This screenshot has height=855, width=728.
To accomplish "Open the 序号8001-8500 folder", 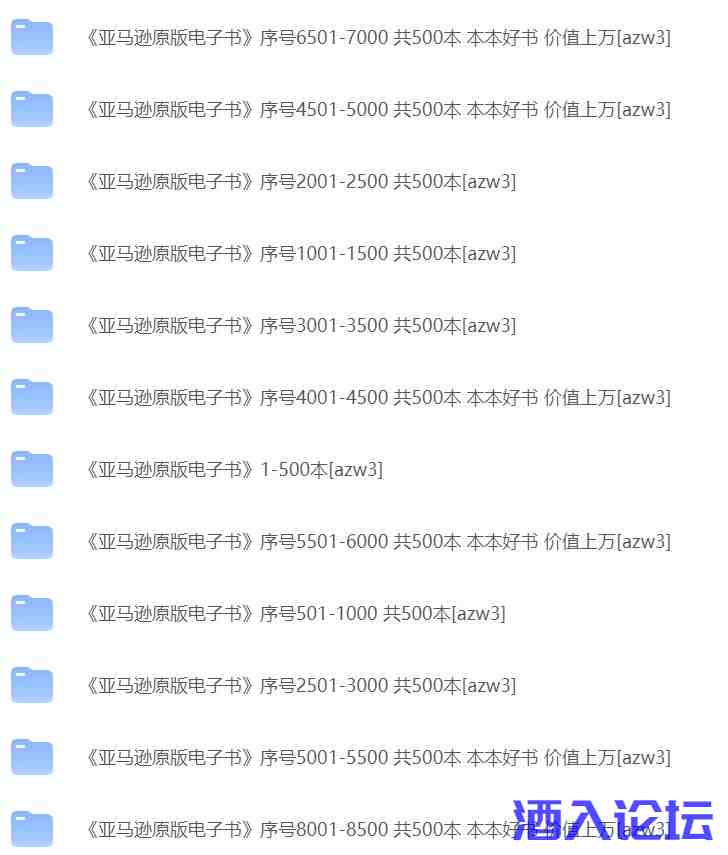I will pos(300,830).
